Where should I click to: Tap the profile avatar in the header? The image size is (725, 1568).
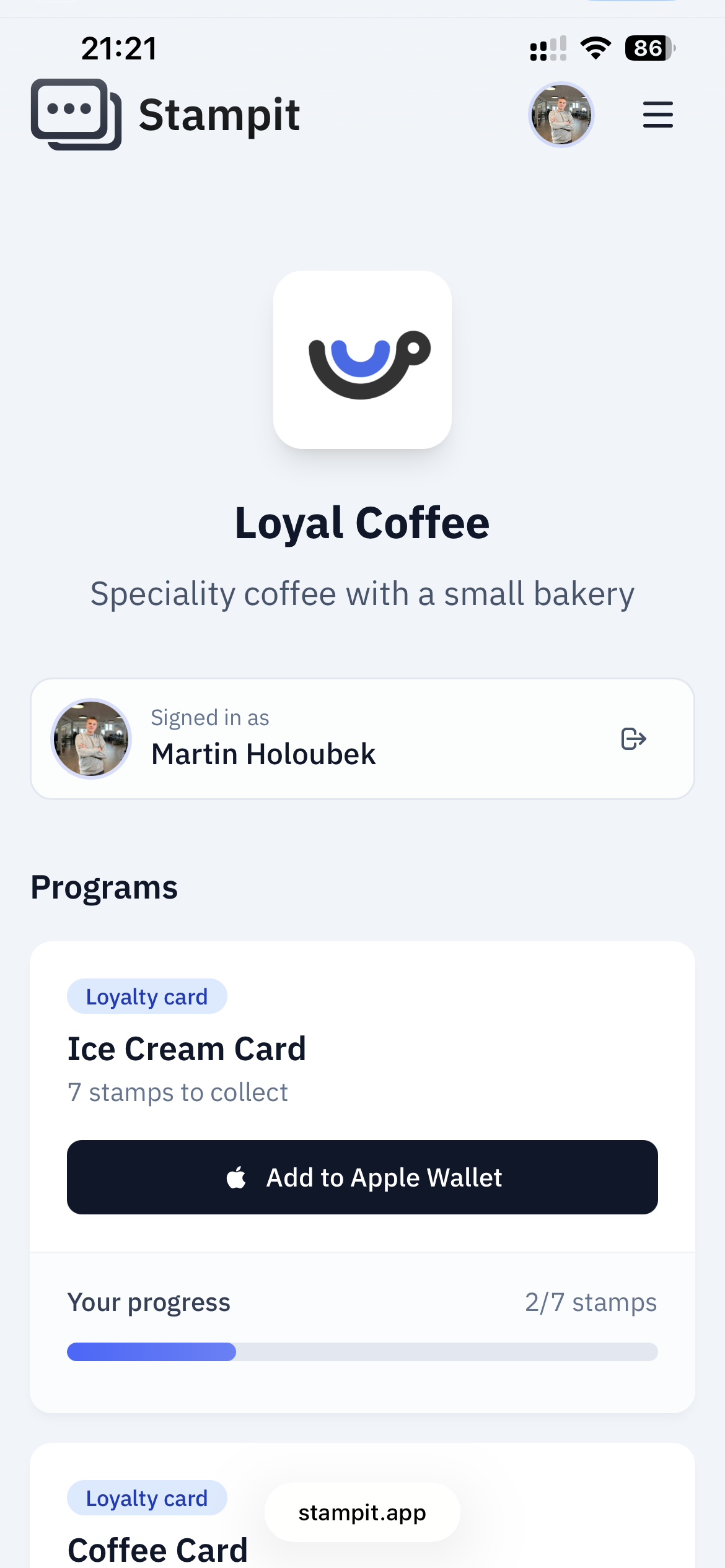pos(561,115)
